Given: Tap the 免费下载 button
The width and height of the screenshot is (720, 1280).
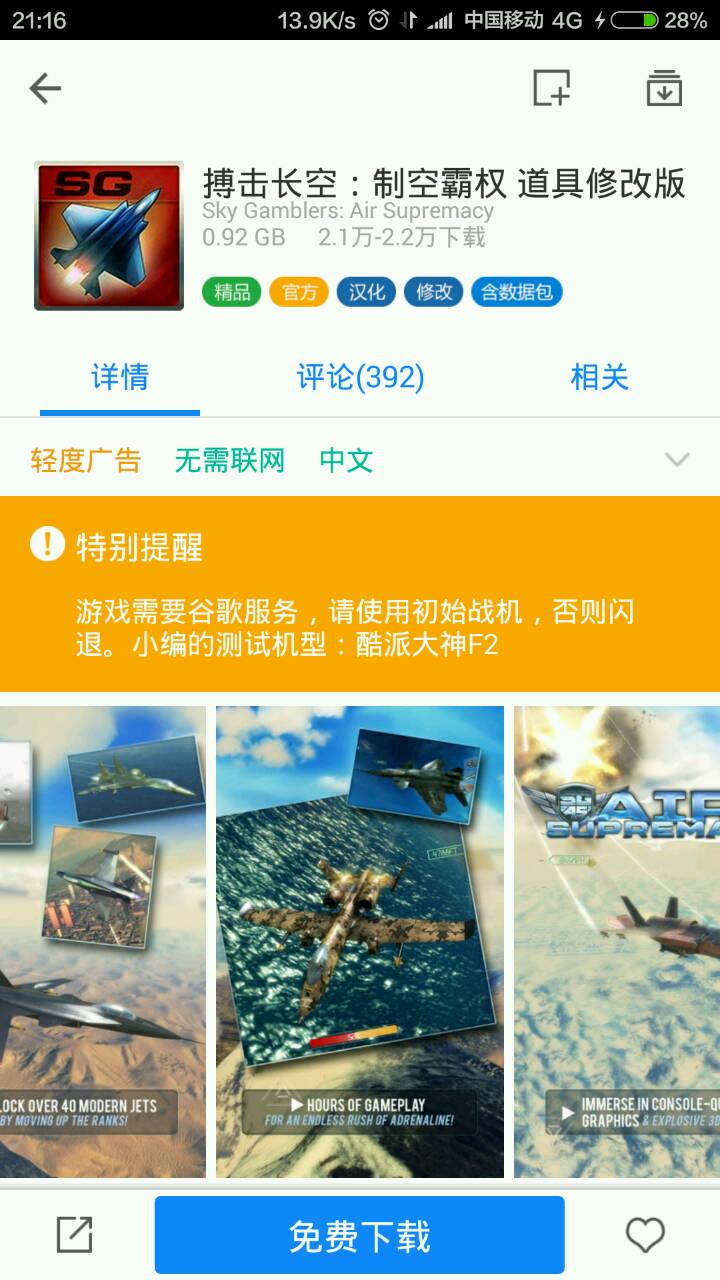Looking at the screenshot, I should coord(359,1236).
